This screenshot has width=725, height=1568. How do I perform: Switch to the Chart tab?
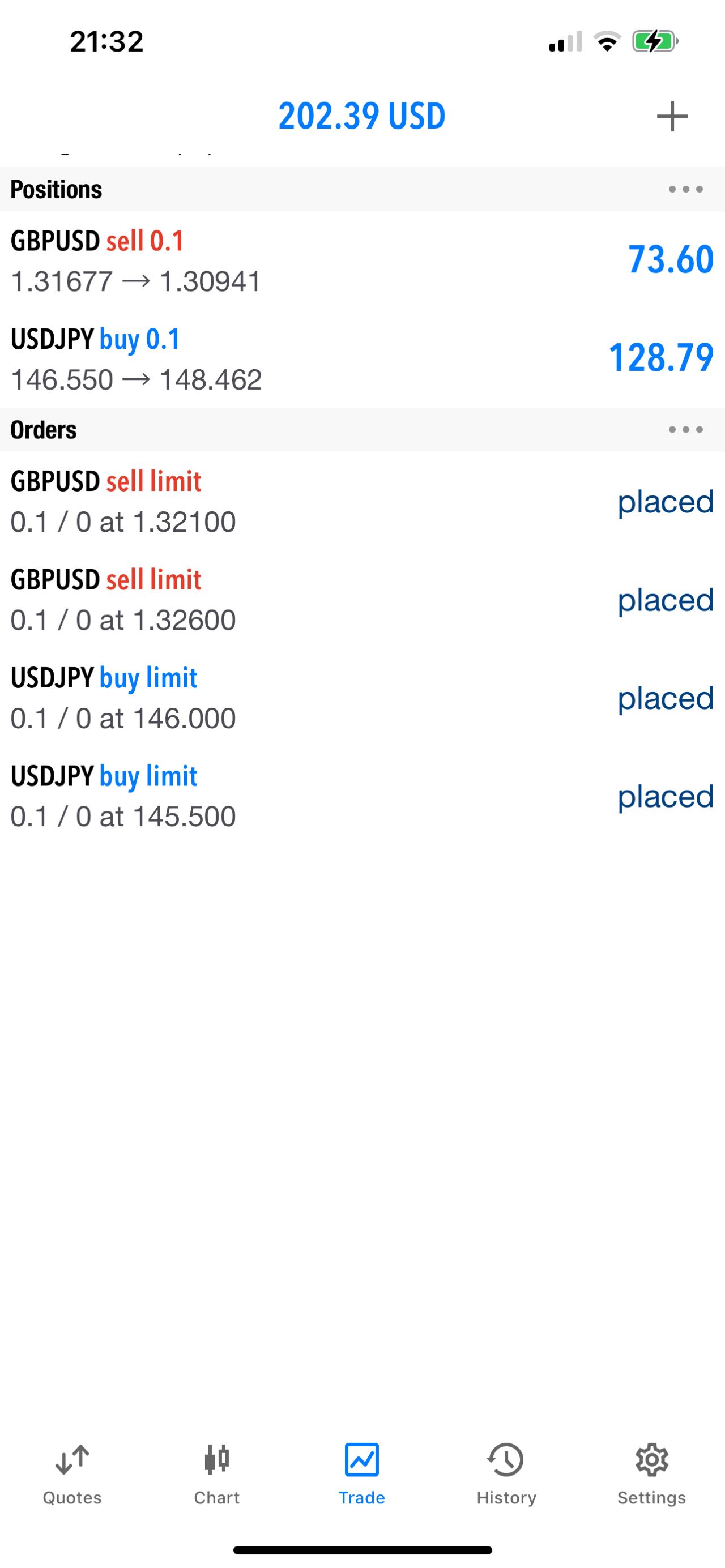[217, 1474]
